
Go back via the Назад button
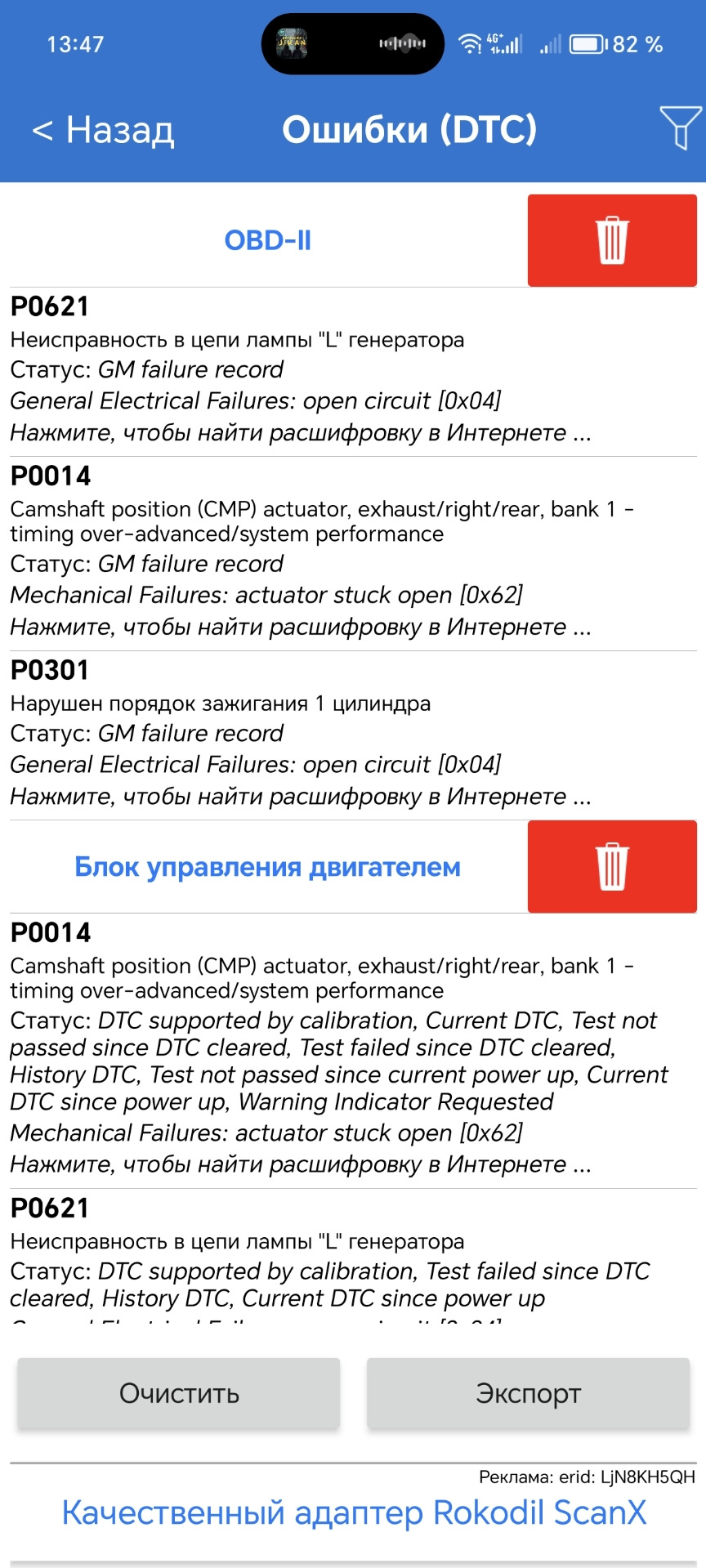[103, 130]
